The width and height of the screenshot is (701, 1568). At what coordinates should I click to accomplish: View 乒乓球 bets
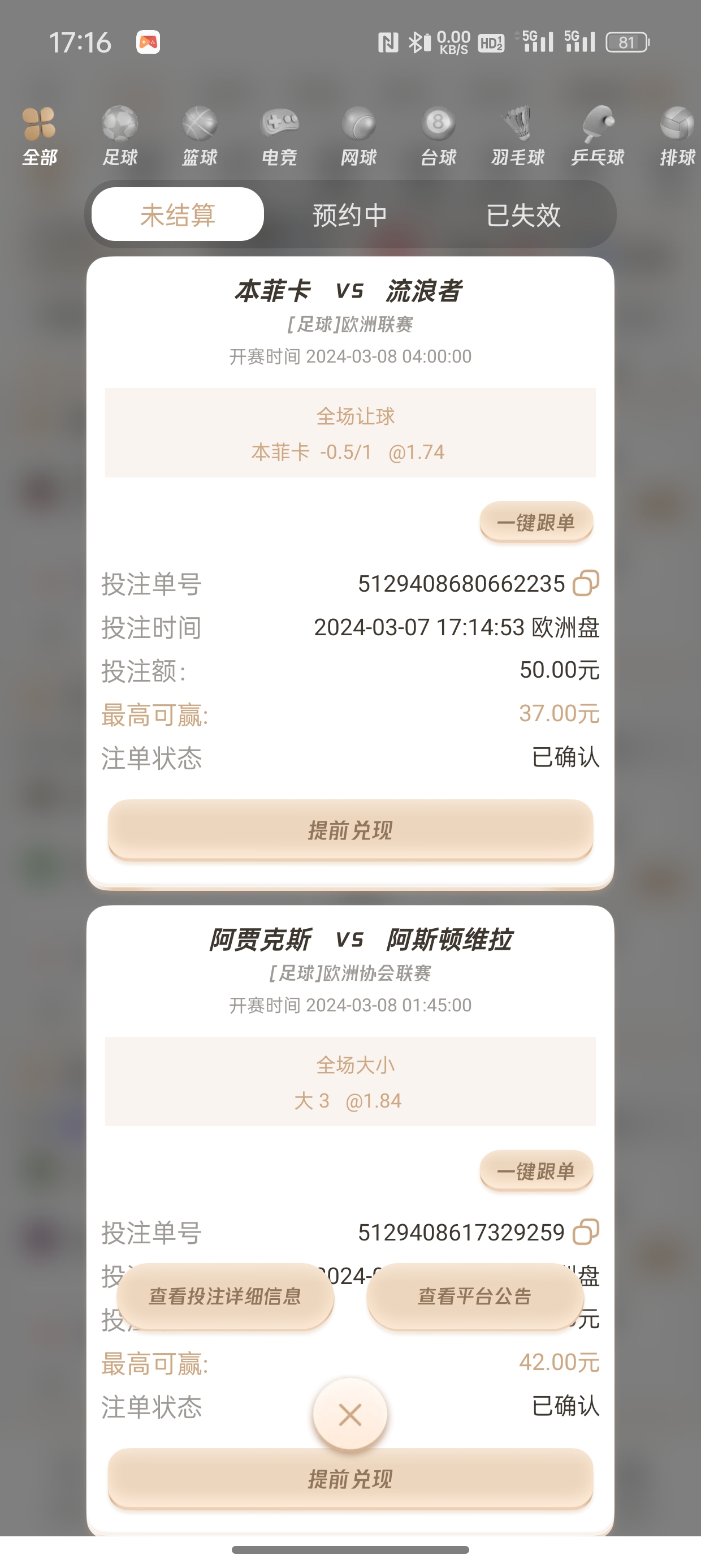598,136
